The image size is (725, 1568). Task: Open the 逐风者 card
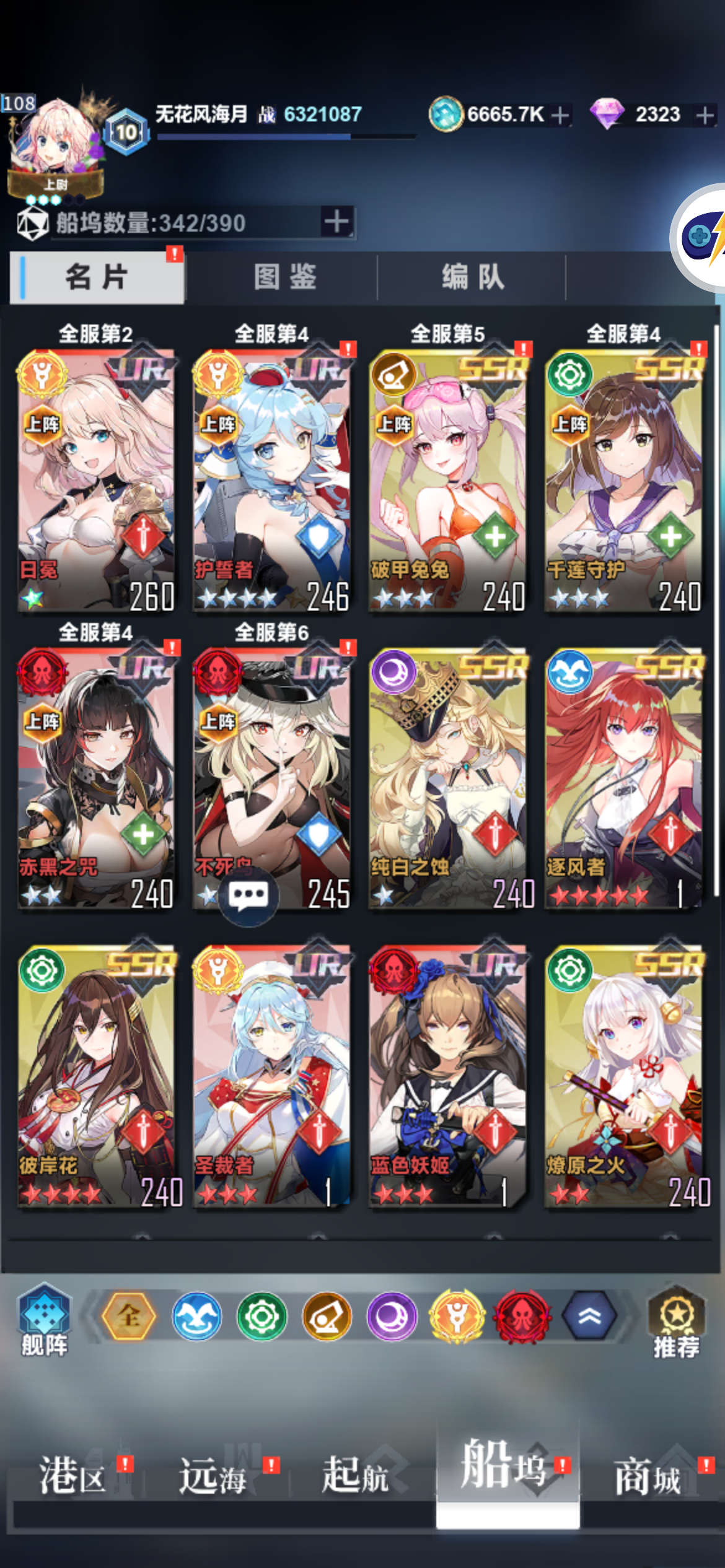click(623, 778)
